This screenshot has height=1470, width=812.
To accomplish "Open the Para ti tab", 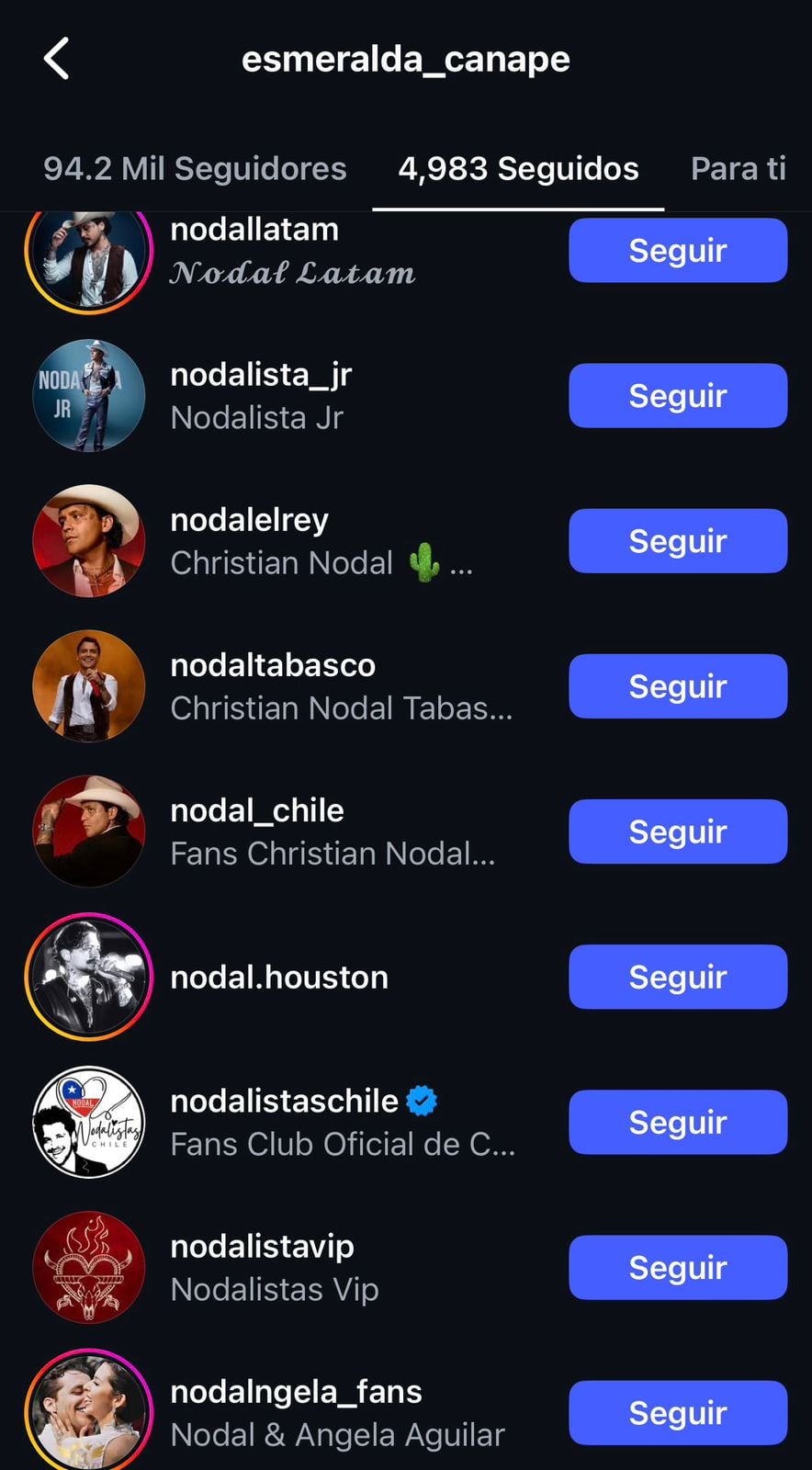I will (737, 169).
